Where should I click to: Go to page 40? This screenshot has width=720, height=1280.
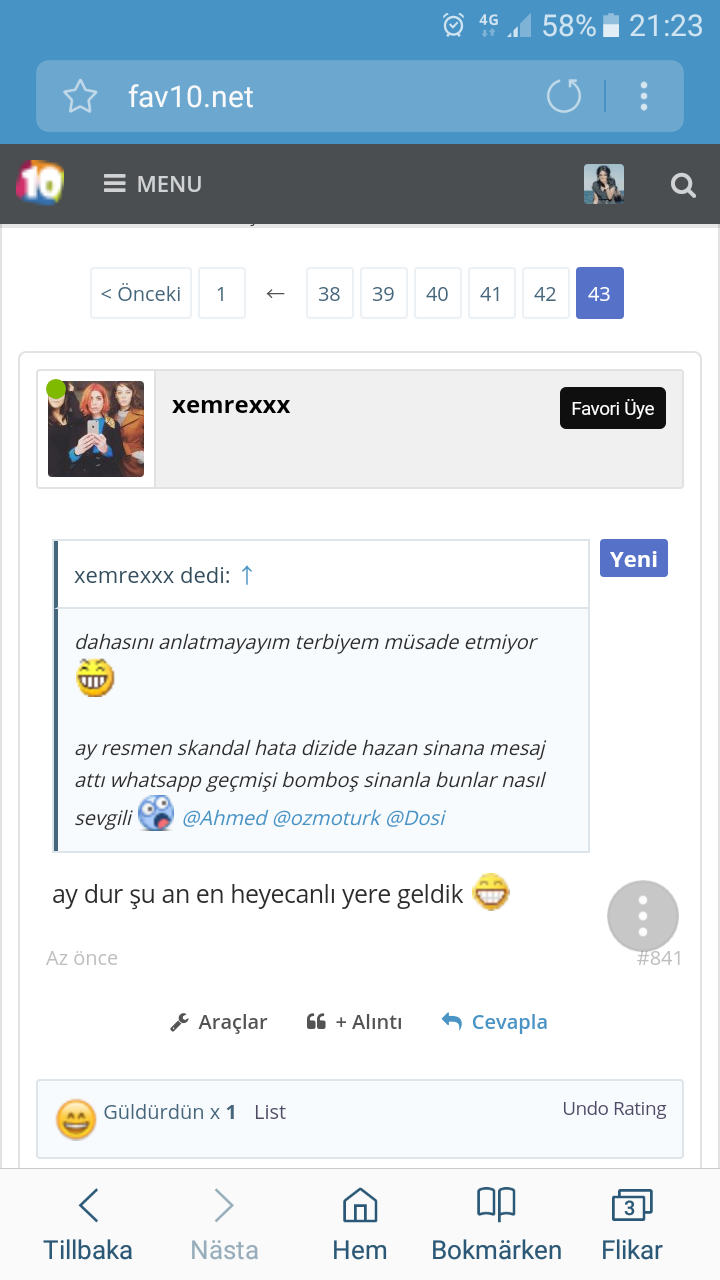pyautogui.click(x=437, y=293)
